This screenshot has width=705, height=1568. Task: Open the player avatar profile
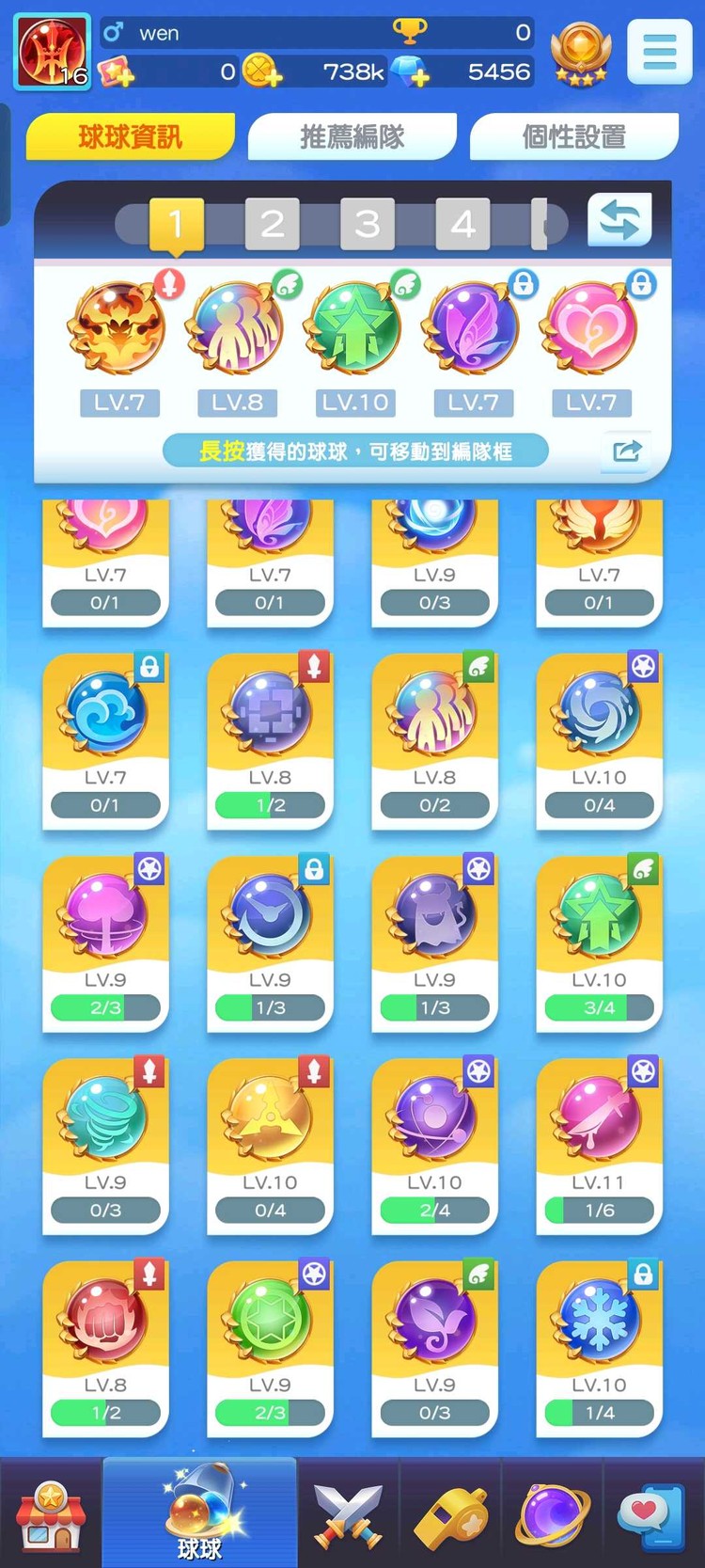(x=53, y=53)
